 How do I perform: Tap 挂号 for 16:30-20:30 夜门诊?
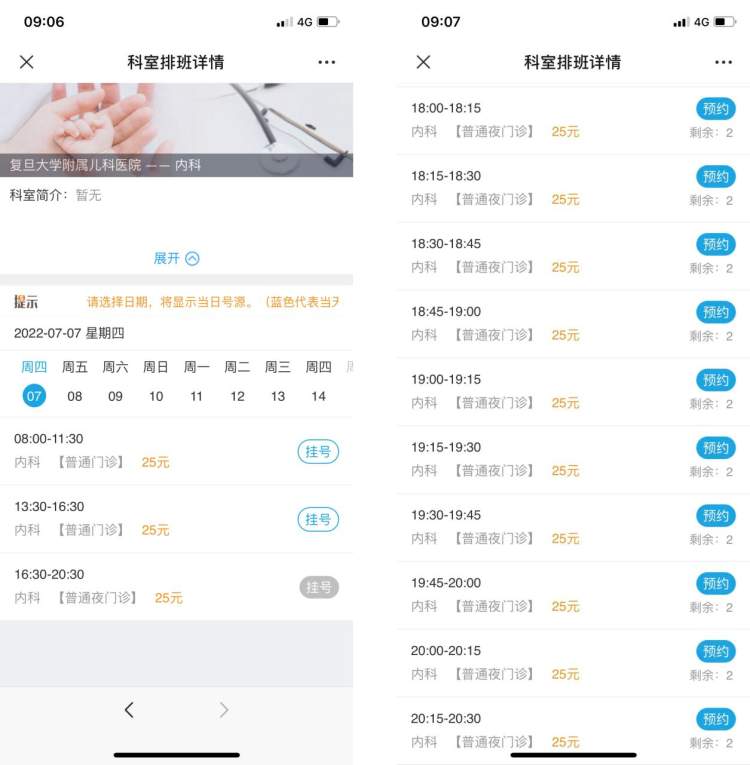(x=318, y=588)
